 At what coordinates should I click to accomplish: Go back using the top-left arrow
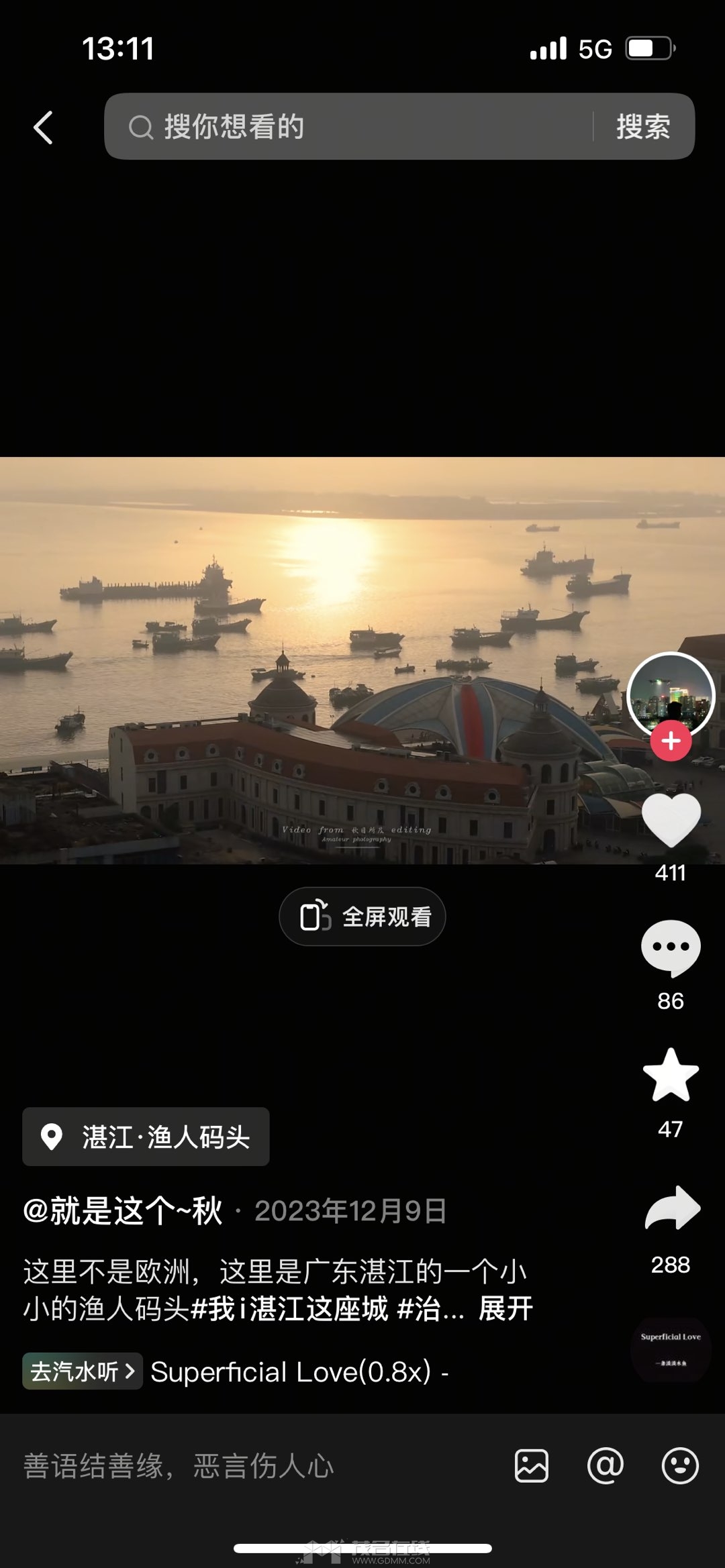coord(44,127)
